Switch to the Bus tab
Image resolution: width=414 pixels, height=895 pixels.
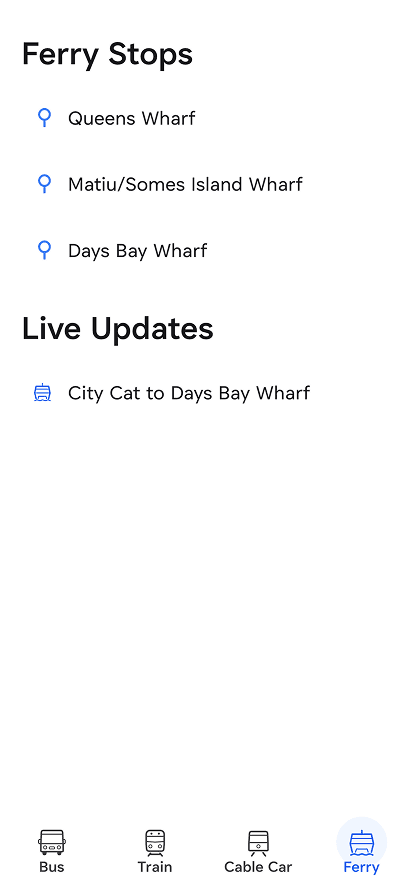point(52,850)
